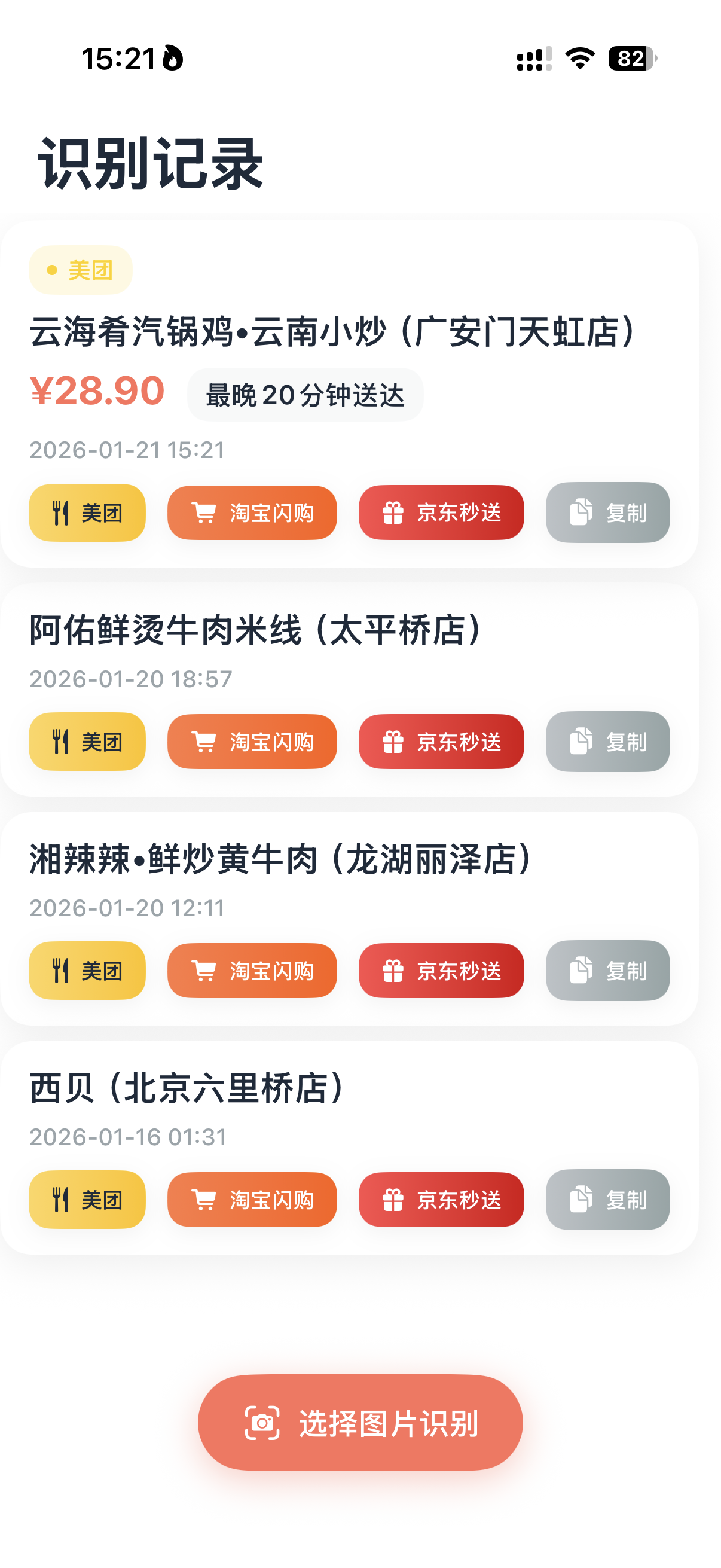Viewport: 721px width, 1568px height.
Task: Search 西贝 on 淘宝闪购
Action: (x=252, y=1199)
